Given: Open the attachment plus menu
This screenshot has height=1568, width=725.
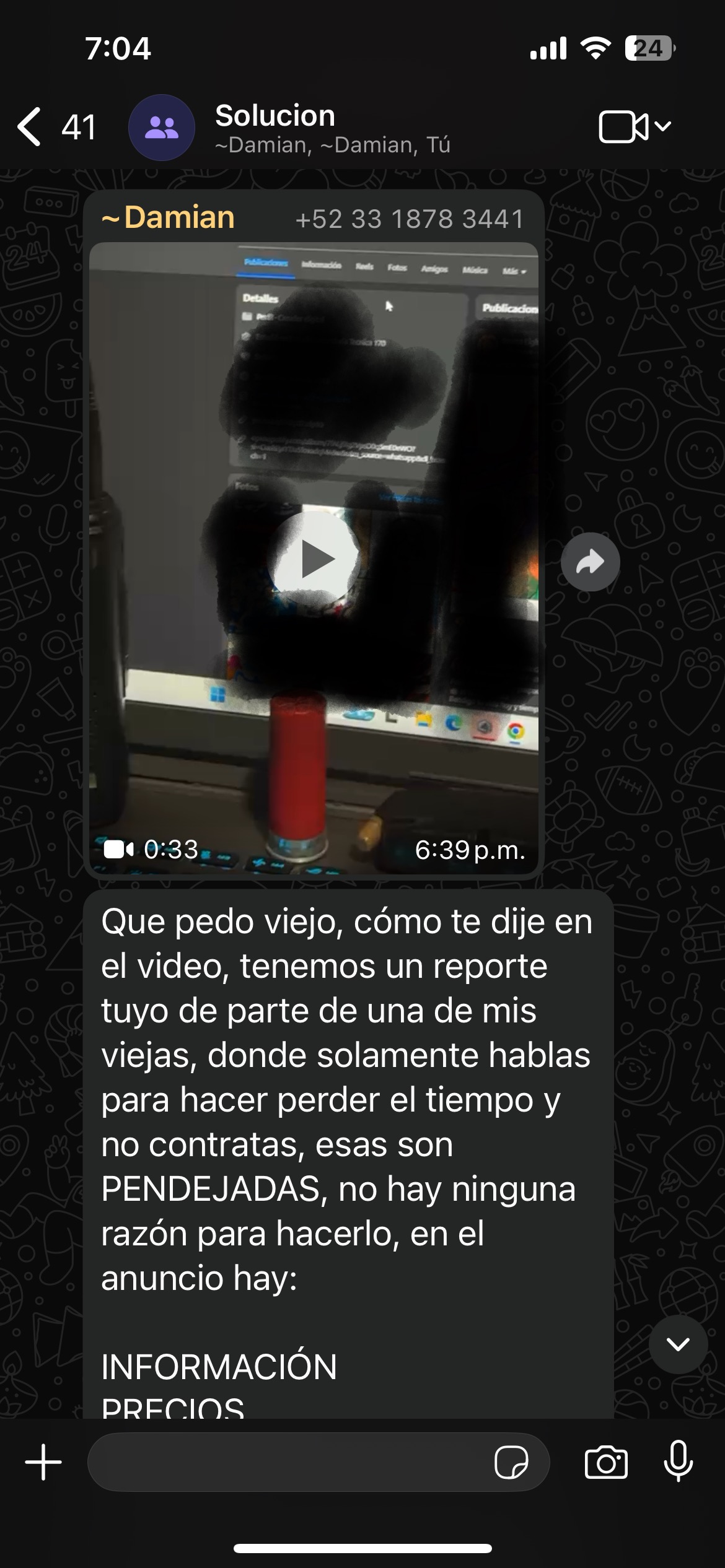Looking at the screenshot, I should pyautogui.click(x=43, y=1463).
